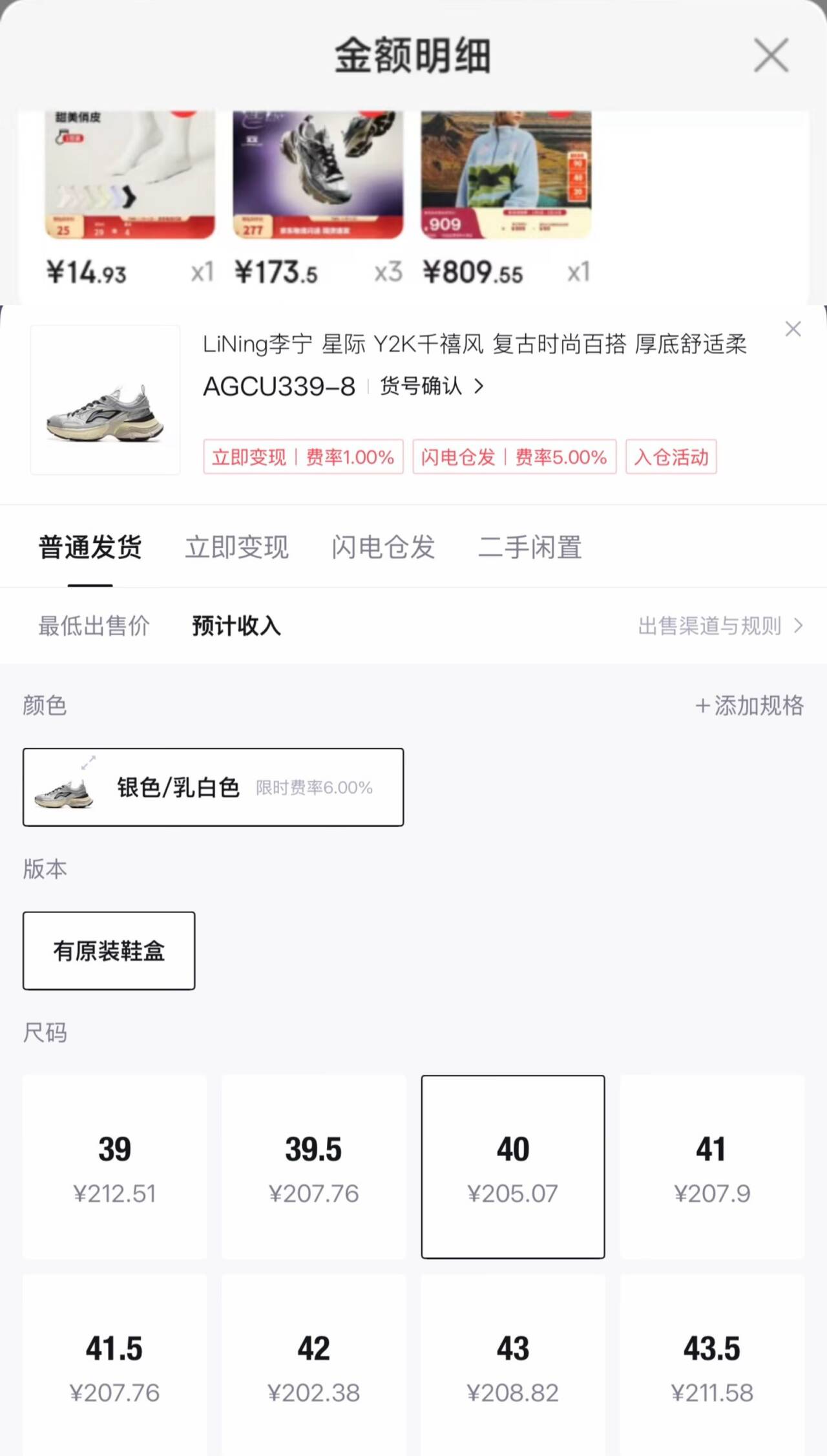View 出售渠道与规则
Screen dimensions: 827x1456
click(x=720, y=626)
